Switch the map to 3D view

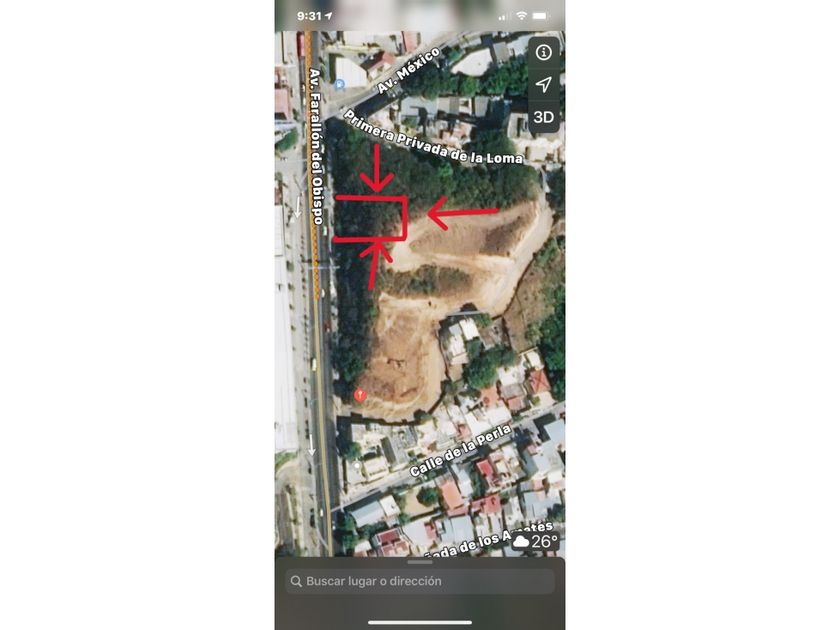pyautogui.click(x=544, y=117)
